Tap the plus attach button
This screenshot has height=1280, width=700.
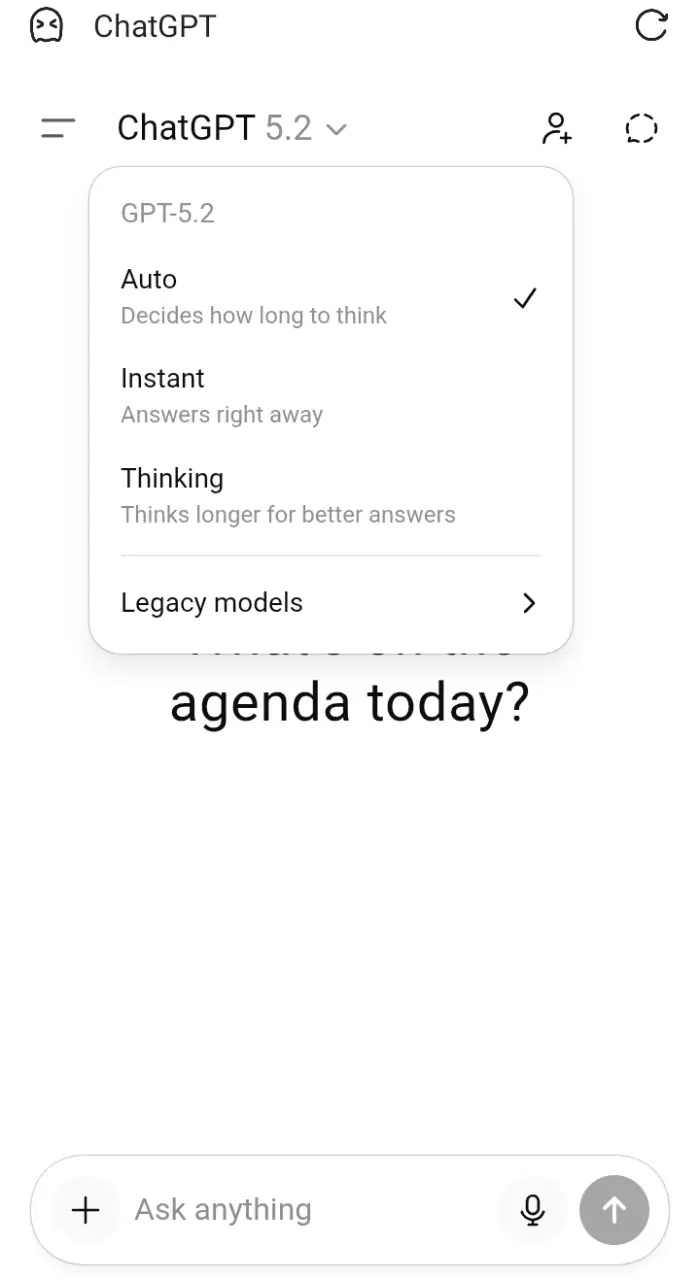pyautogui.click(x=86, y=1210)
